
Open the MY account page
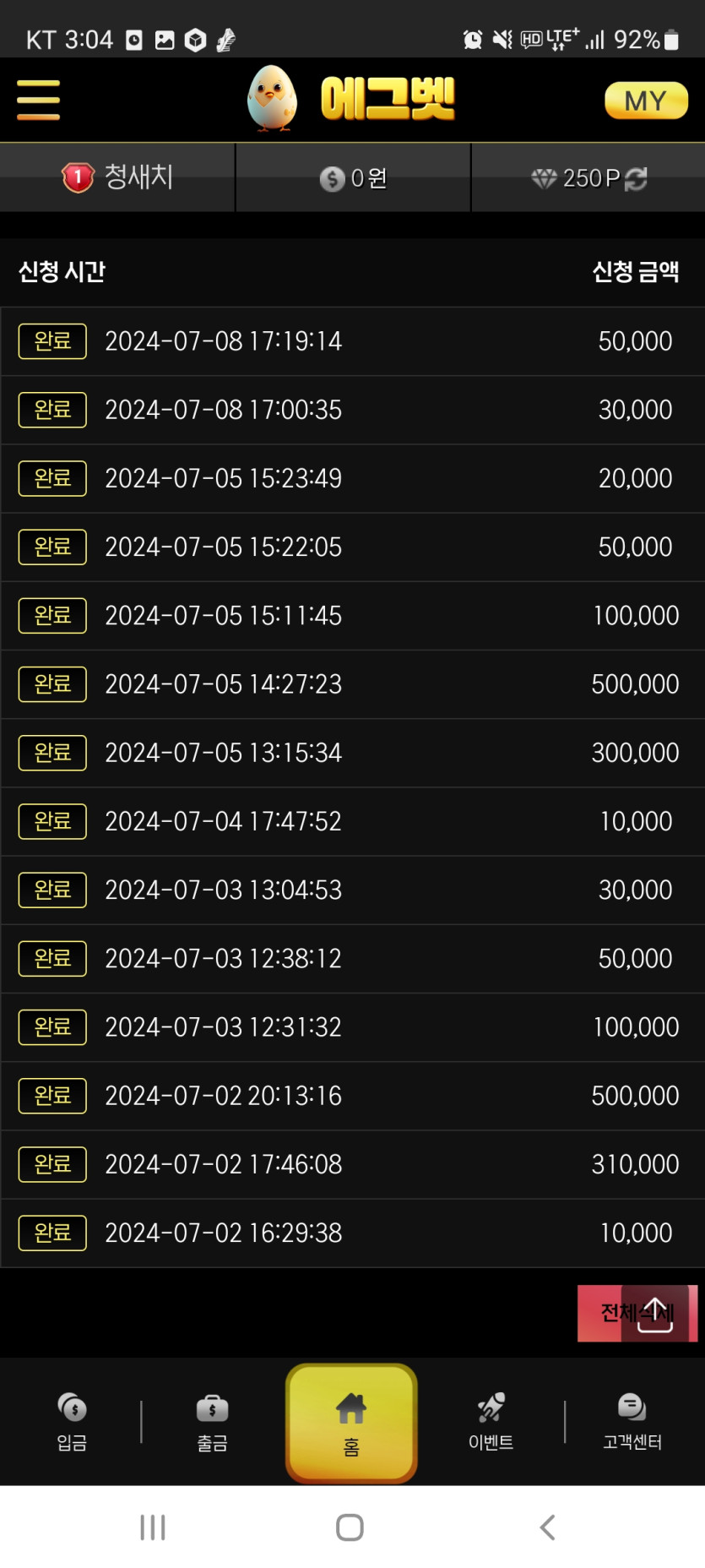(646, 101)
